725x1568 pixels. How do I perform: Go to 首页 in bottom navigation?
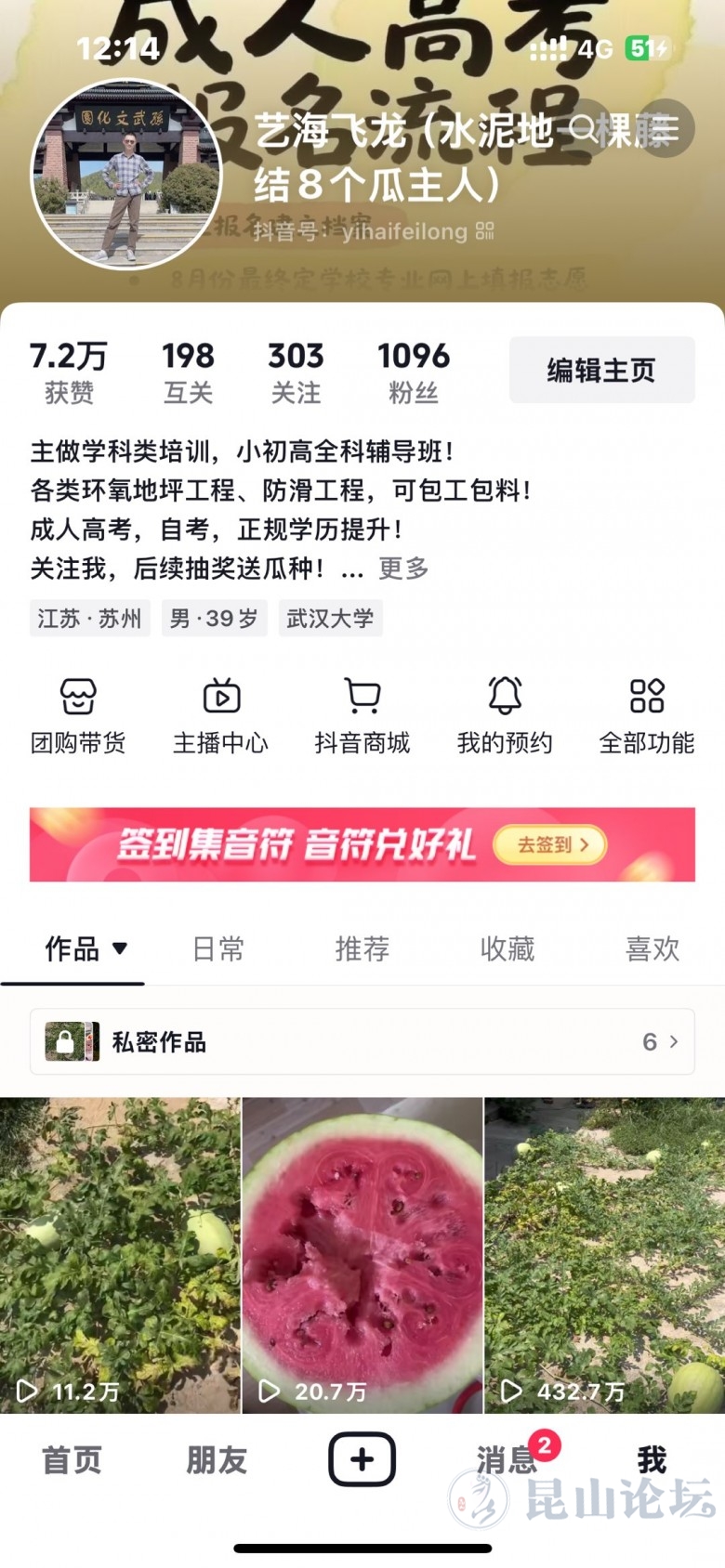(72, 1459)
